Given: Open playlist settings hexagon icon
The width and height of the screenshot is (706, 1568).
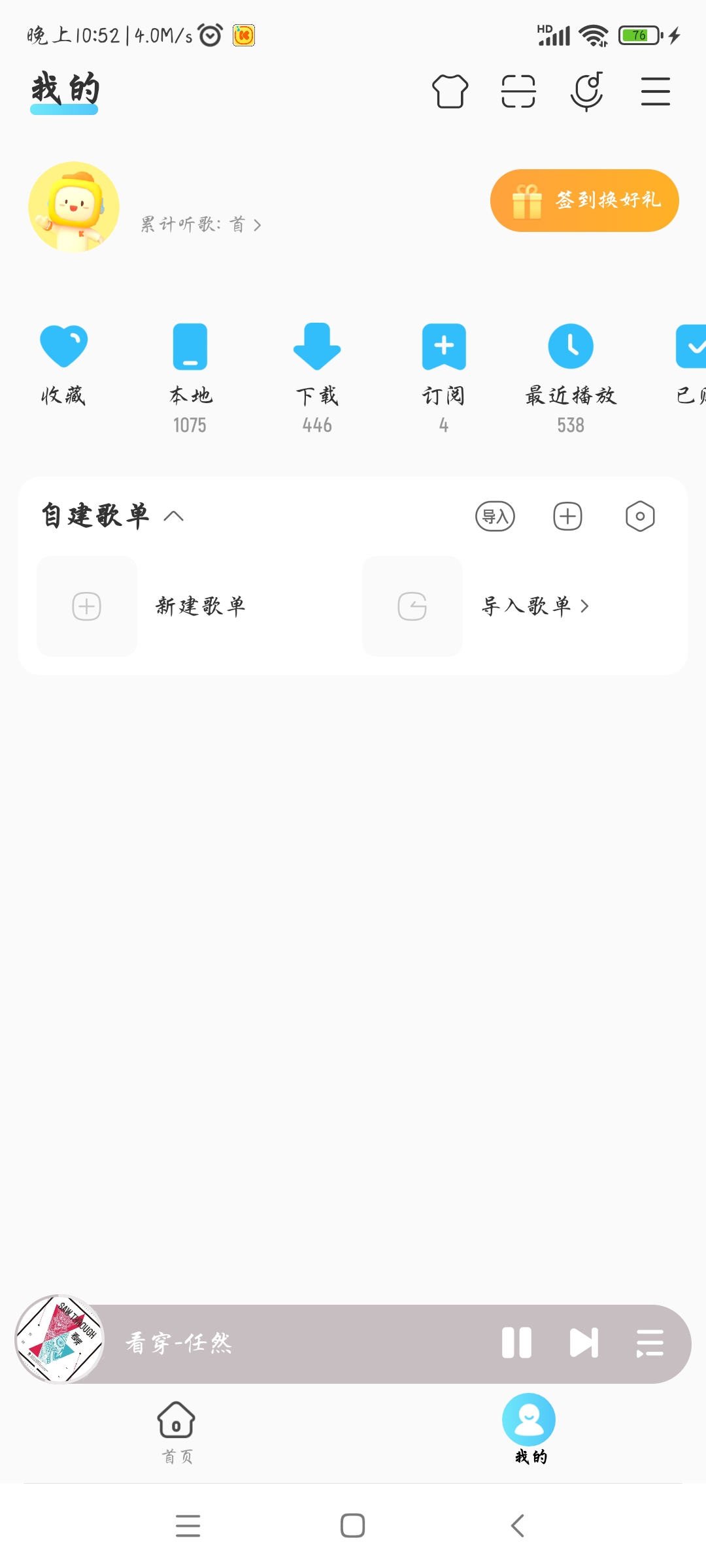Looking at the screenshot, I should [x=640, y=517].
